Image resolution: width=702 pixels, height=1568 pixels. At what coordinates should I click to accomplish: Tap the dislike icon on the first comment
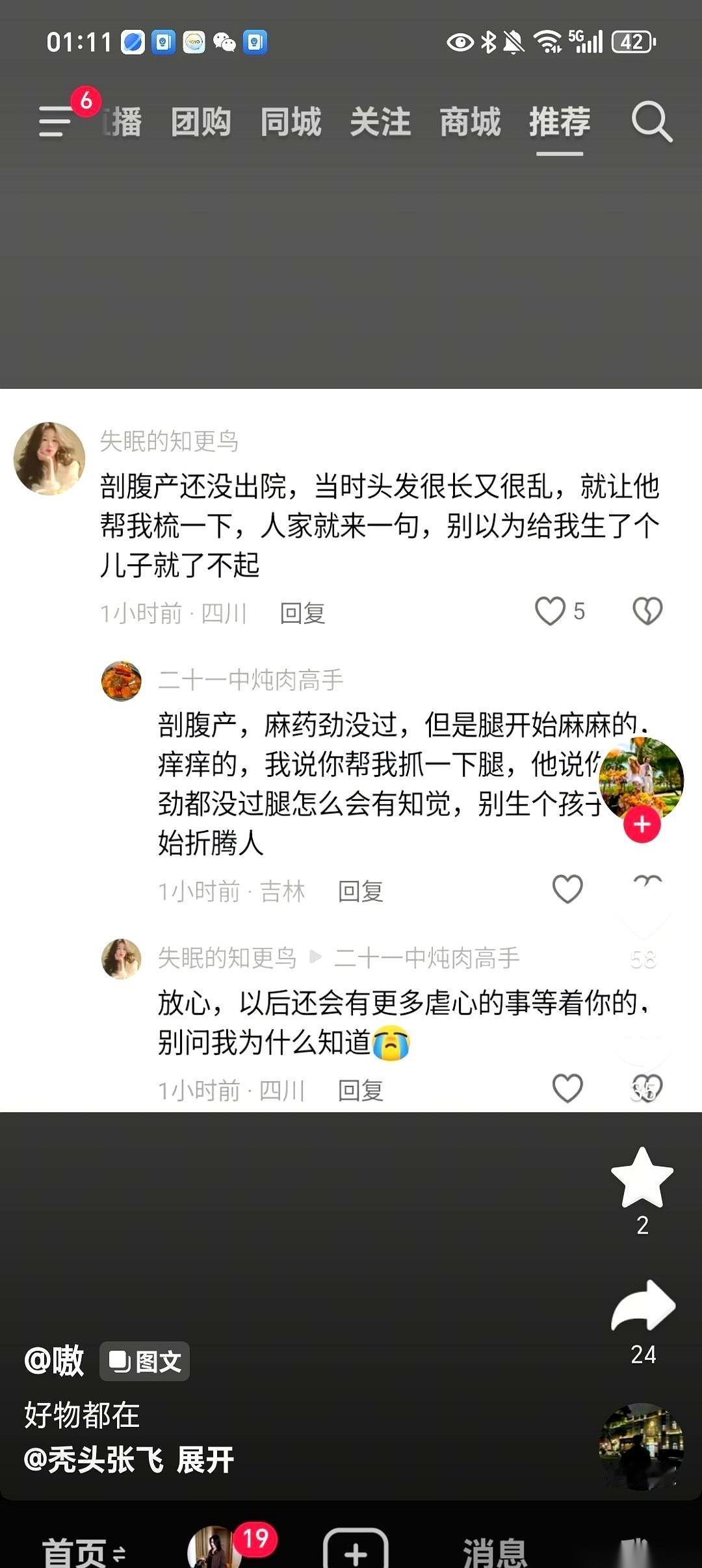pyautogui.click(x=647, y=611)
